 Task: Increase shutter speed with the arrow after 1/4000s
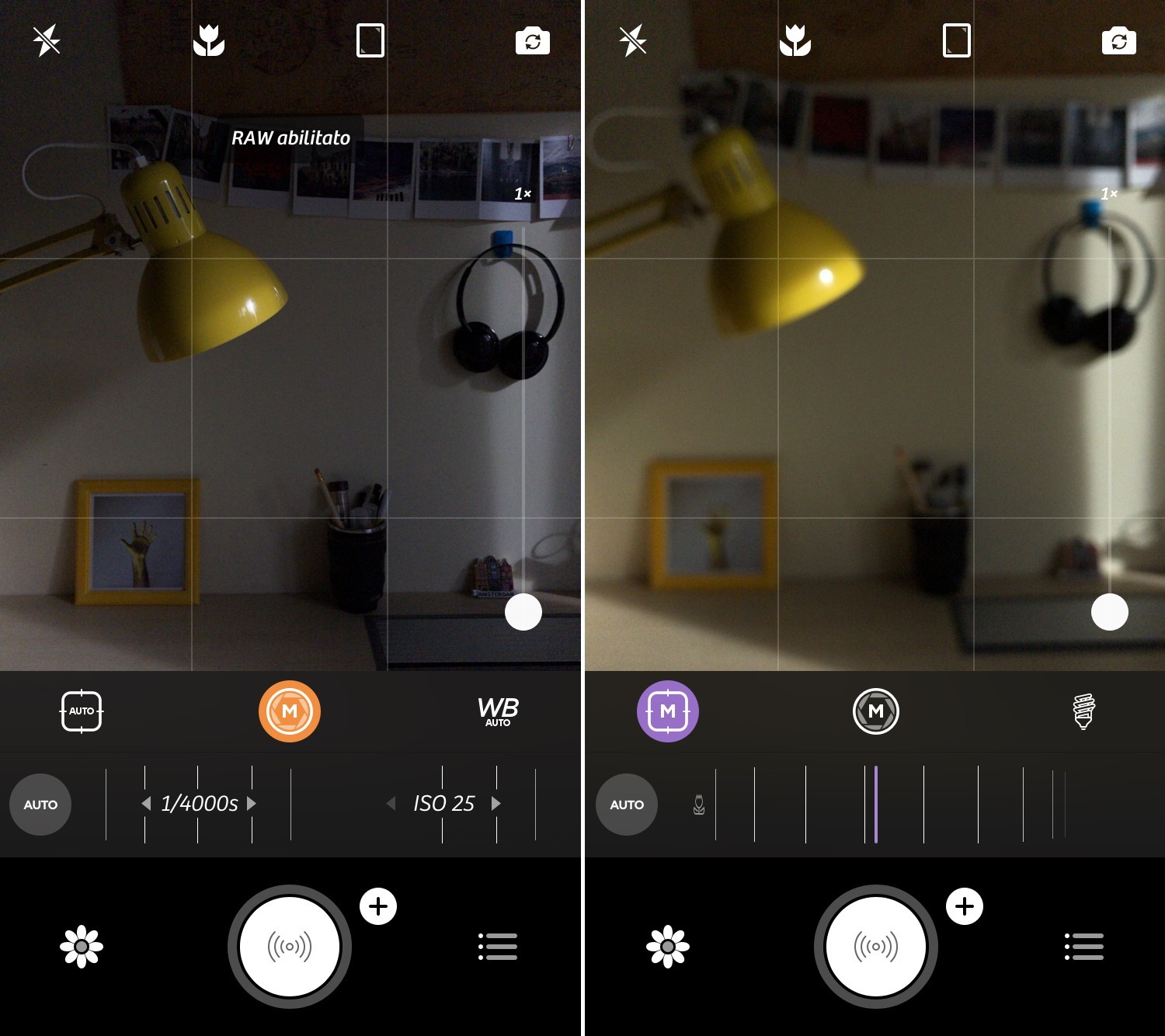pyautogui.click(x=252, y=804)
